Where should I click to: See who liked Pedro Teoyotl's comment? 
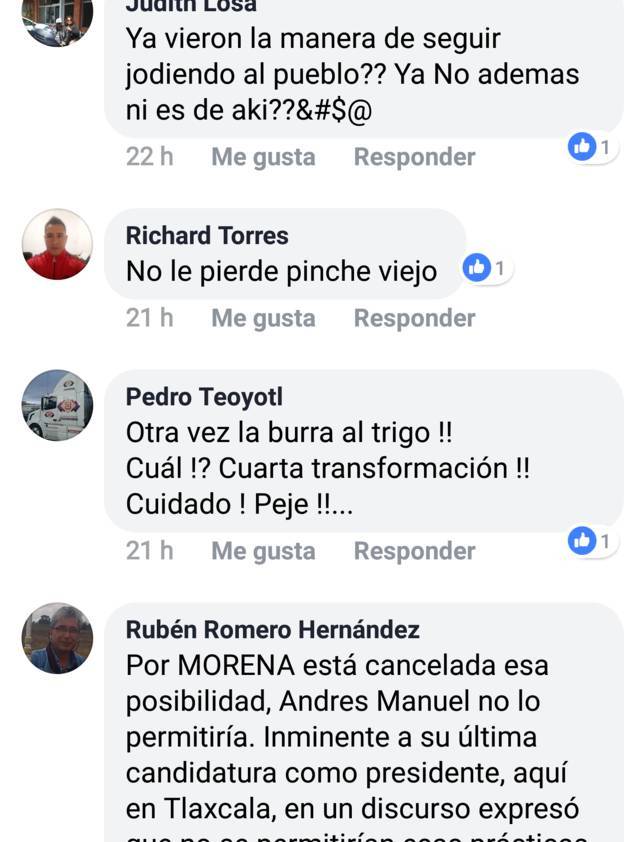pos(592,542)
